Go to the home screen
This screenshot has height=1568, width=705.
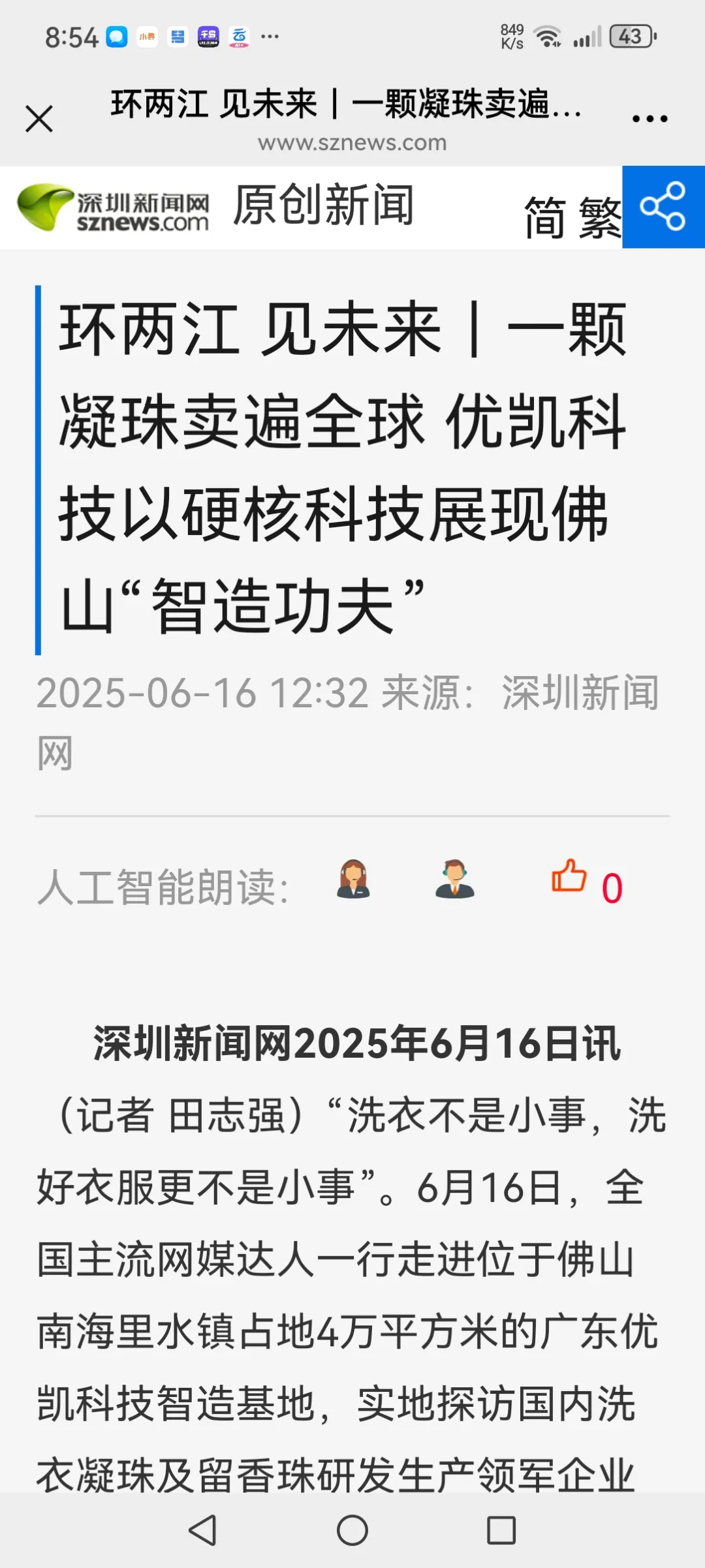point(352,1530)
